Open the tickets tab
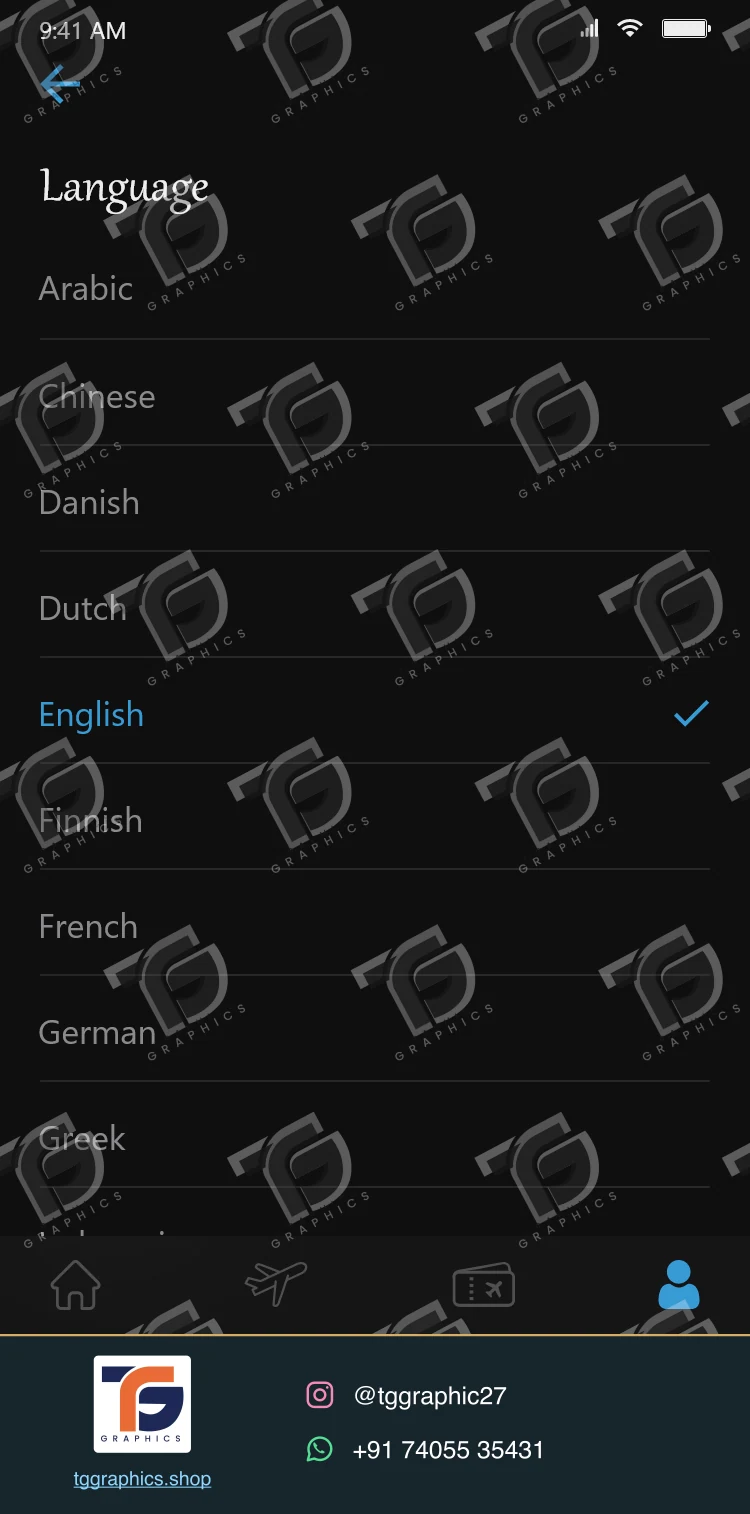Viewport: 750px width, 1514px height. [483, 1285]
